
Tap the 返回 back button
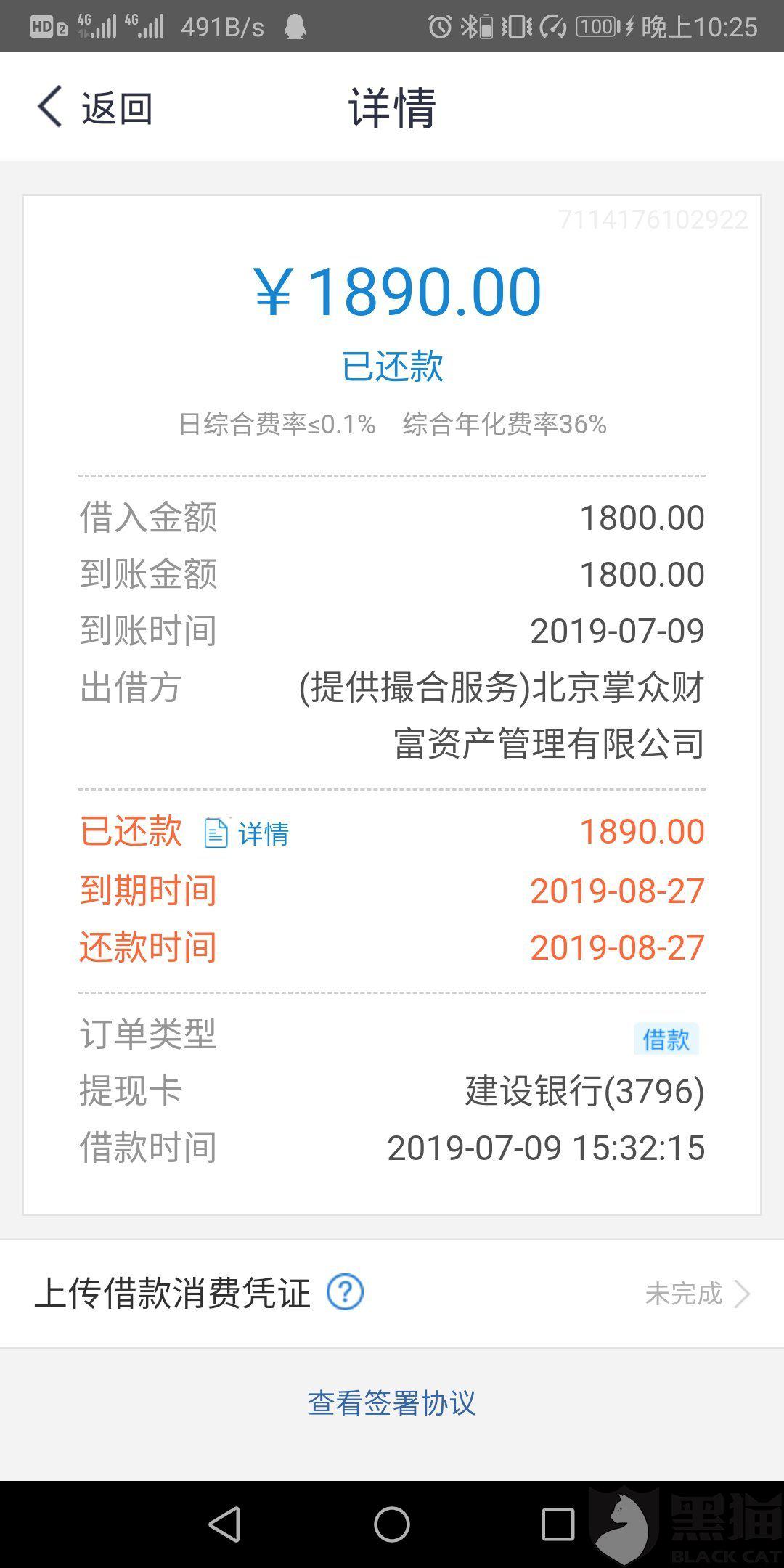click(x=94, y=107)
